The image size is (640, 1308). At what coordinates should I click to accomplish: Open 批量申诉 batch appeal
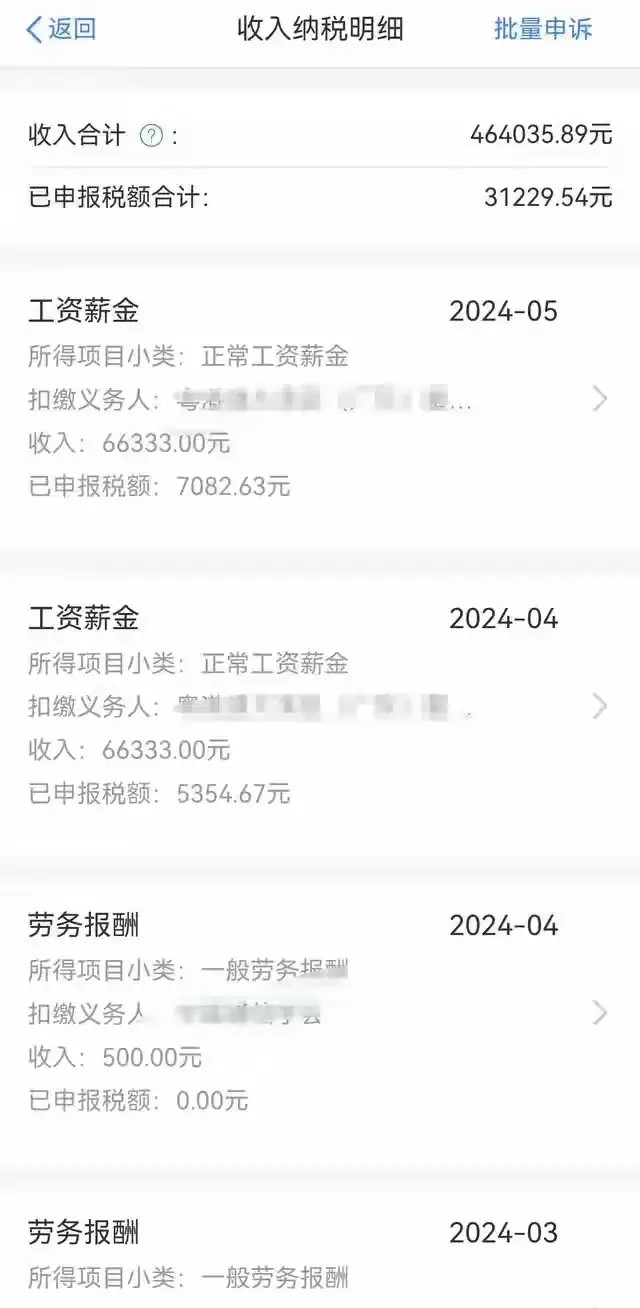[543, 29]
